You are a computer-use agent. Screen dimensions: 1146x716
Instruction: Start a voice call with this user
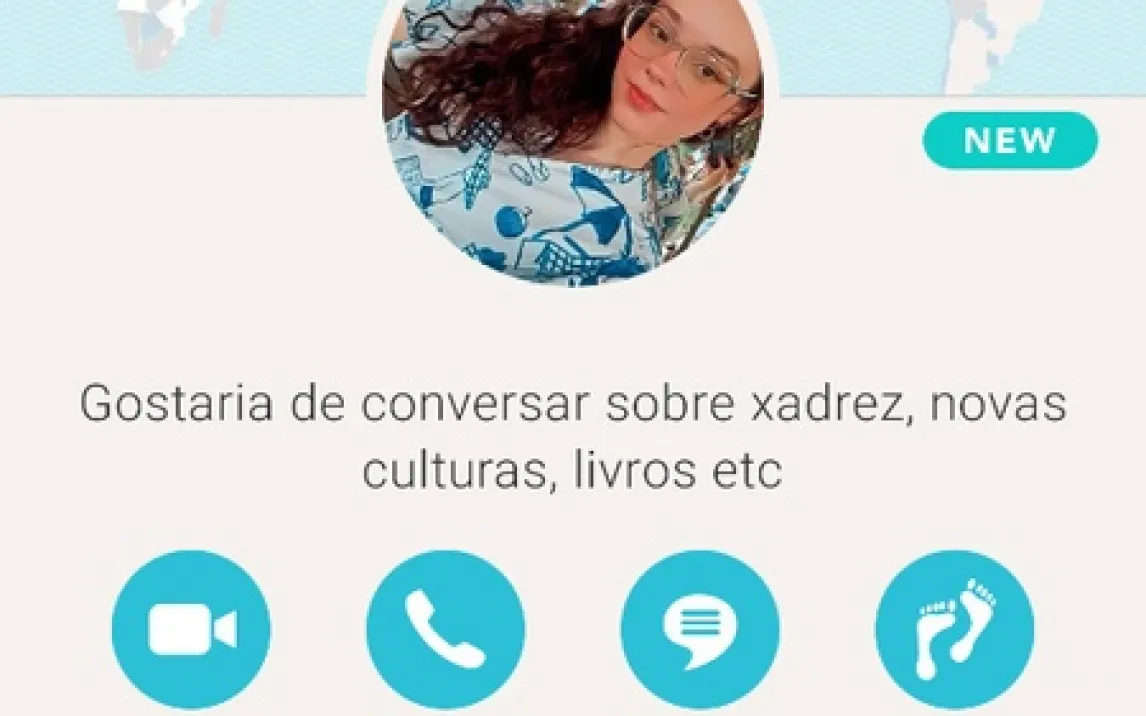[x=445, y=630]
